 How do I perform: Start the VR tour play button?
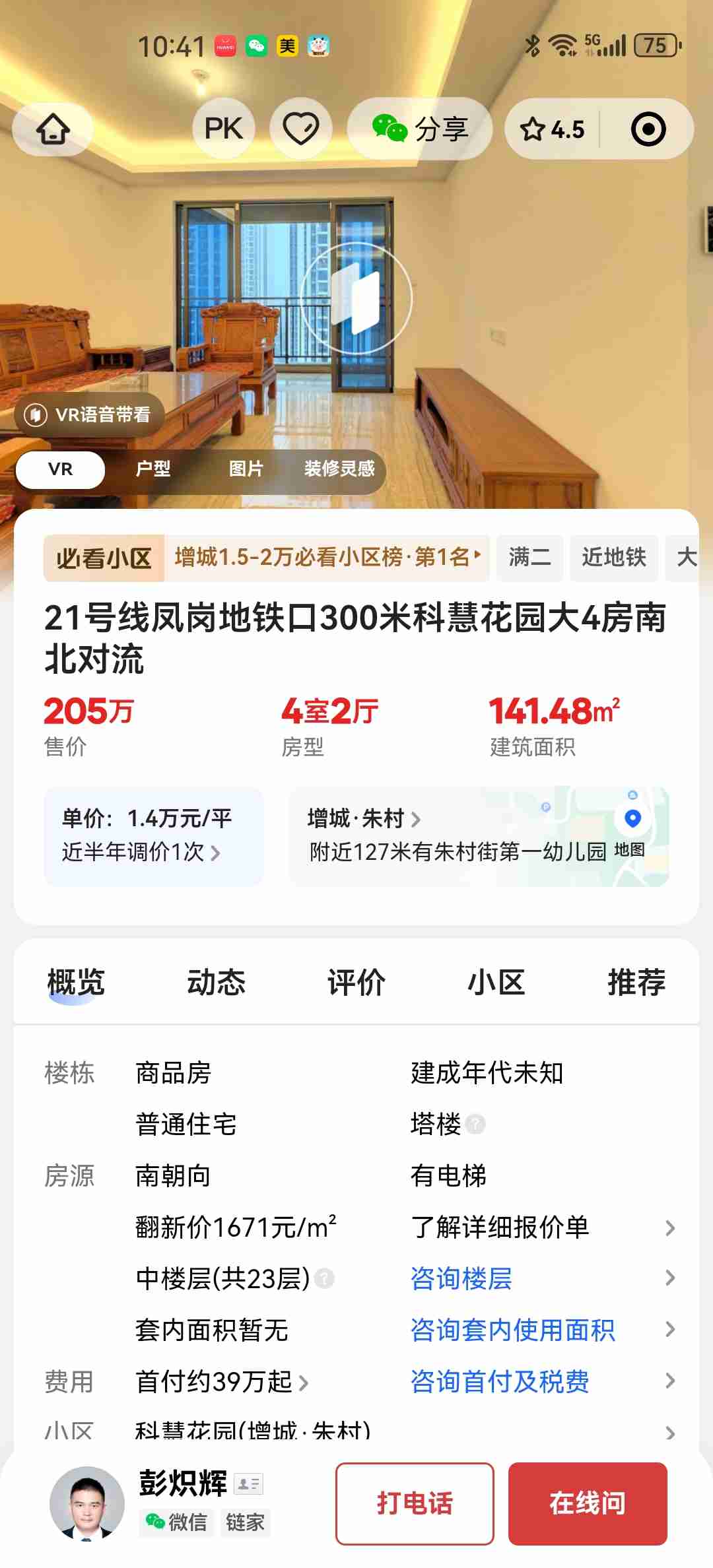(356, 299)
